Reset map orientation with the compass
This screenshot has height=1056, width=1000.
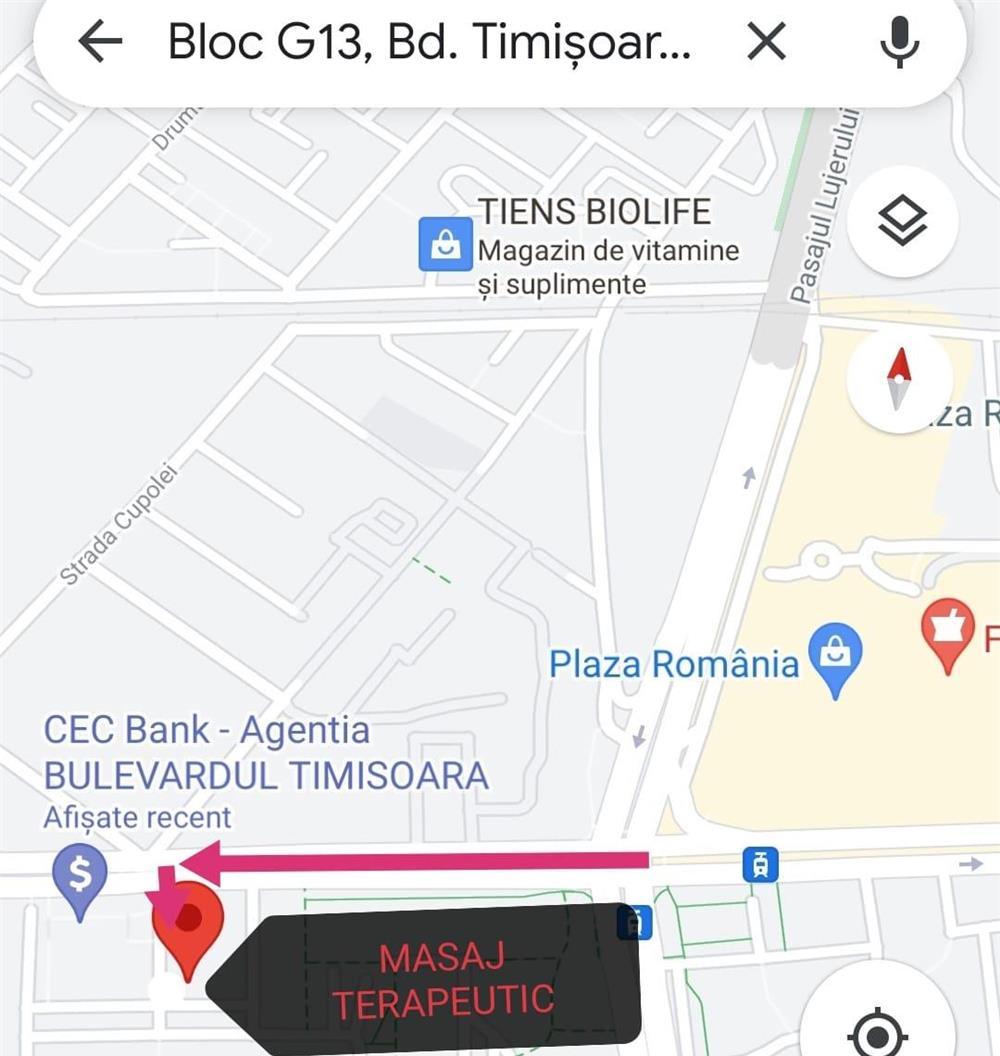pyautogui.click(x=899, y=380)
